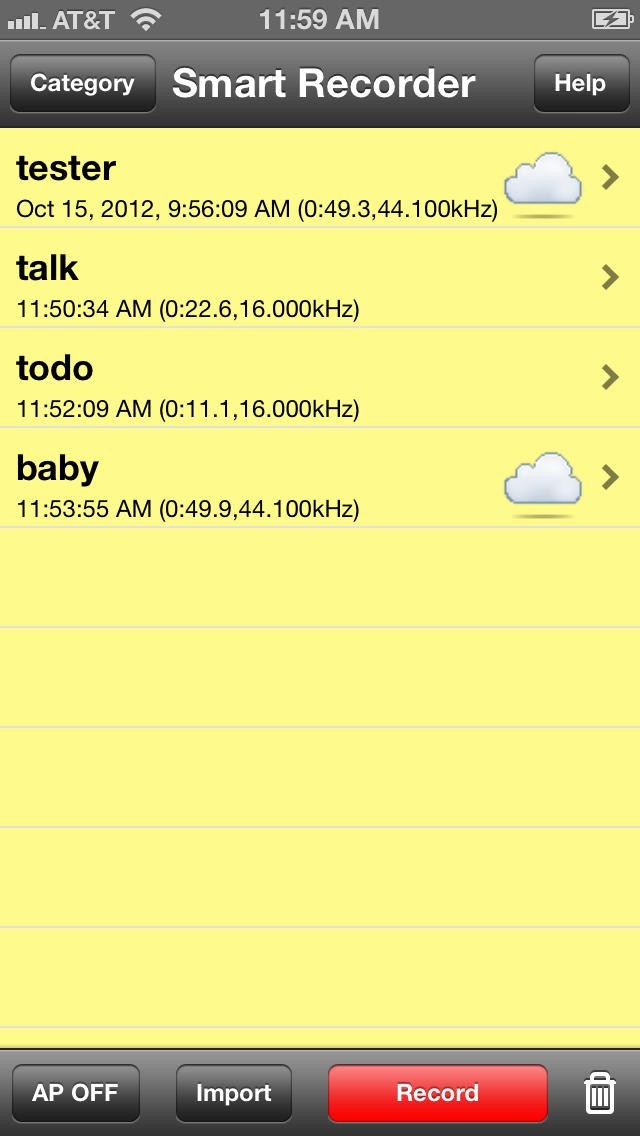Screen dimensions: 640x1136
Task: Import an audio file
Action: [x=234, y=1093]
